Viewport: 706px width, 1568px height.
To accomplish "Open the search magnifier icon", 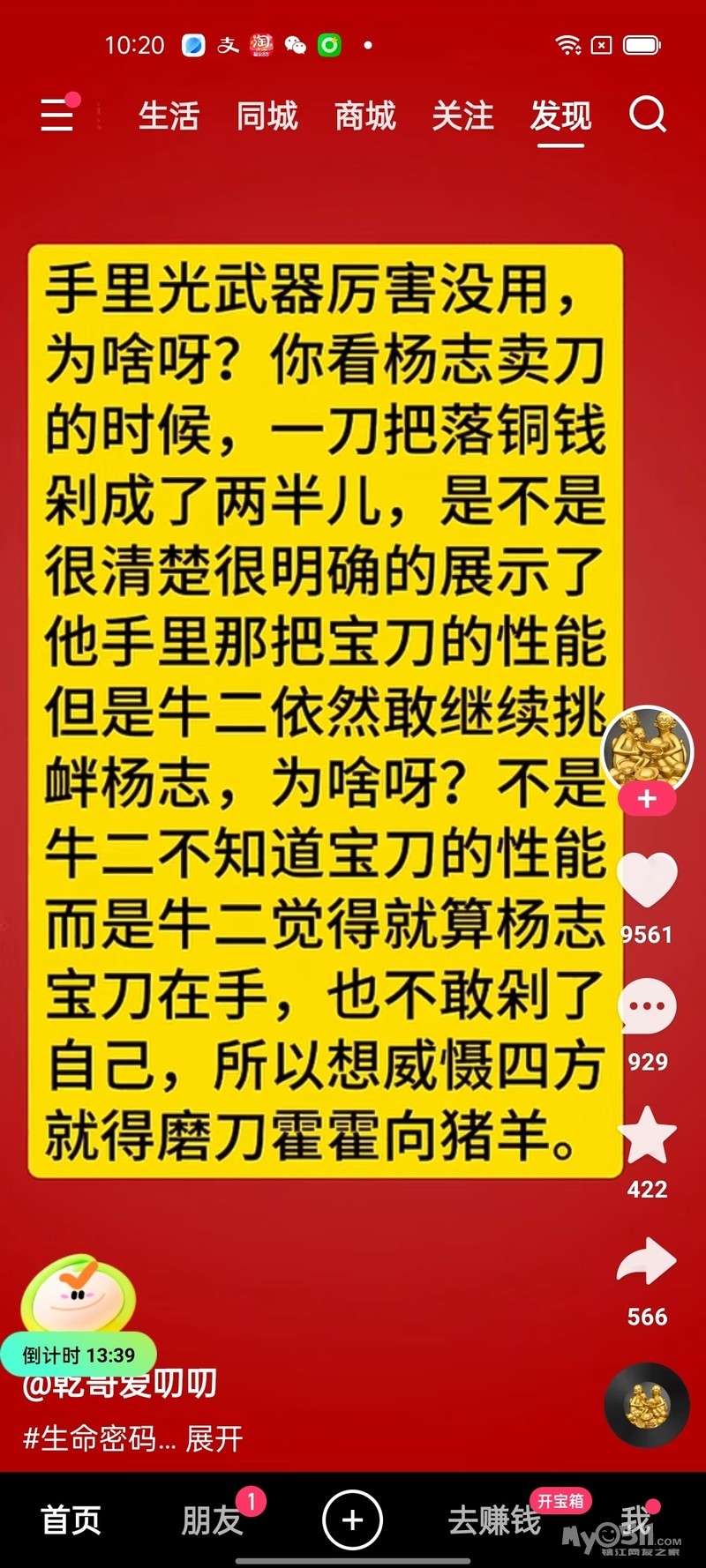I will pyautogui.click(x=648, y=115).
